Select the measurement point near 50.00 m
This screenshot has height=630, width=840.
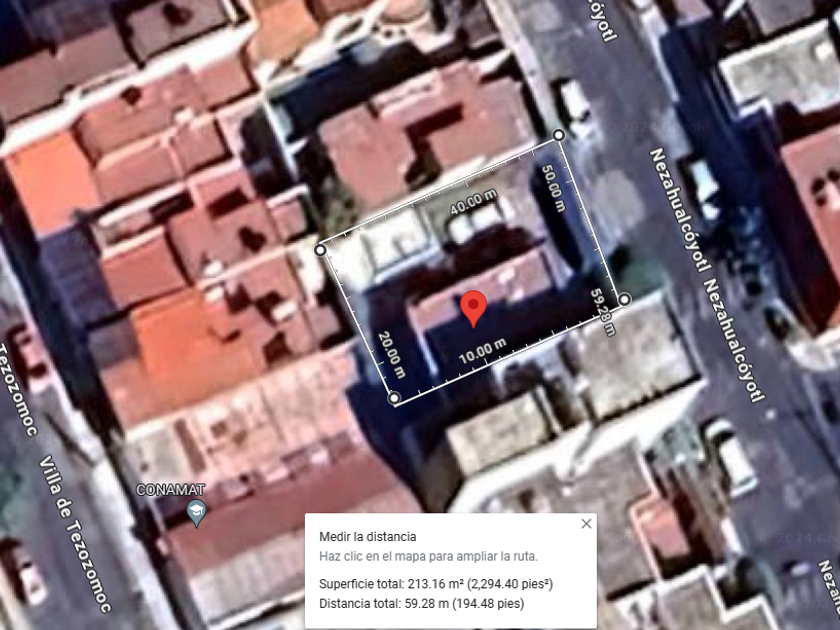558,134
